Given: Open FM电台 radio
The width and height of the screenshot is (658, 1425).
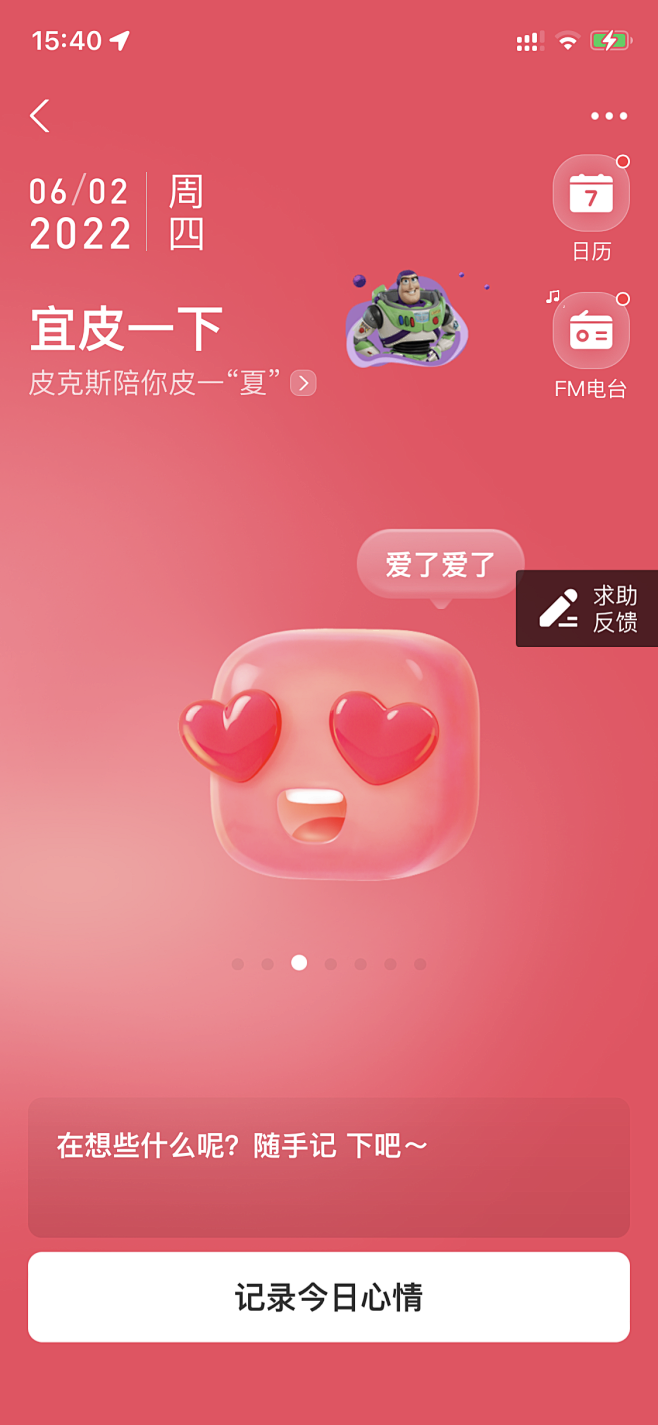Looking at the screenshot, I should (591, 331).
